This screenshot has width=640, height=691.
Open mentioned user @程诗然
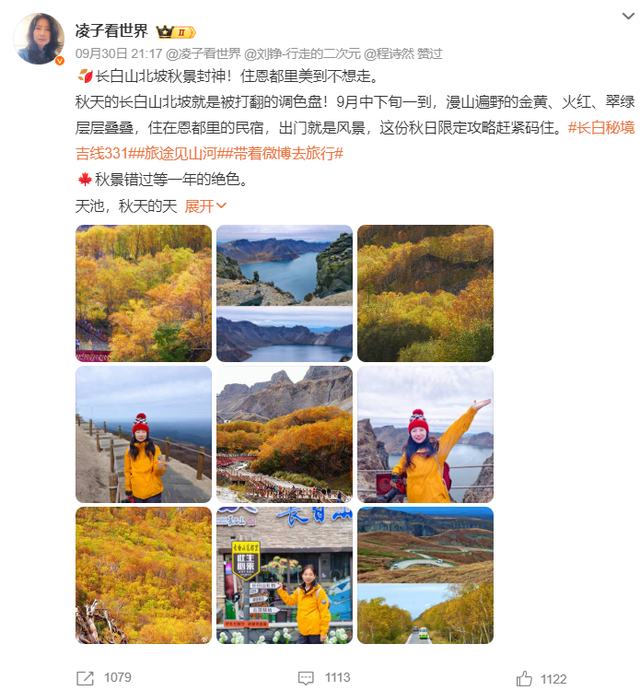coord(387,53)
